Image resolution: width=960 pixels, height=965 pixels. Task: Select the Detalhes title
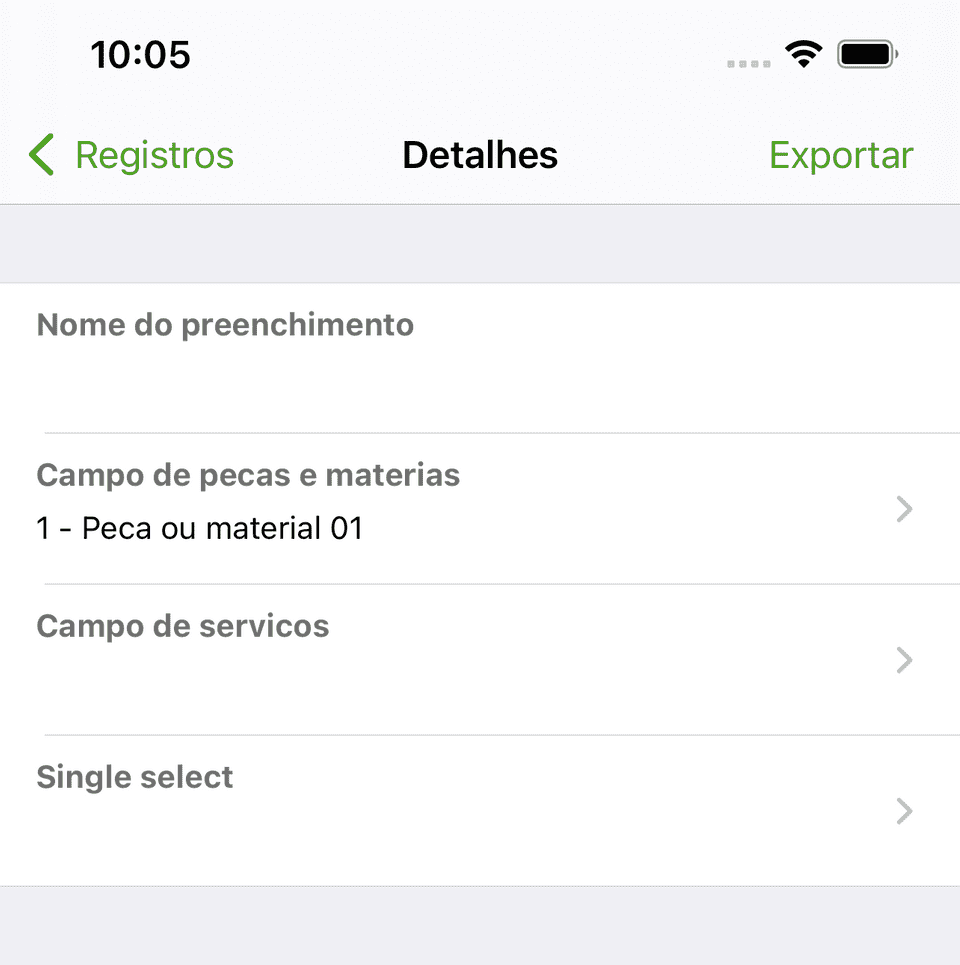coord(479,155)
